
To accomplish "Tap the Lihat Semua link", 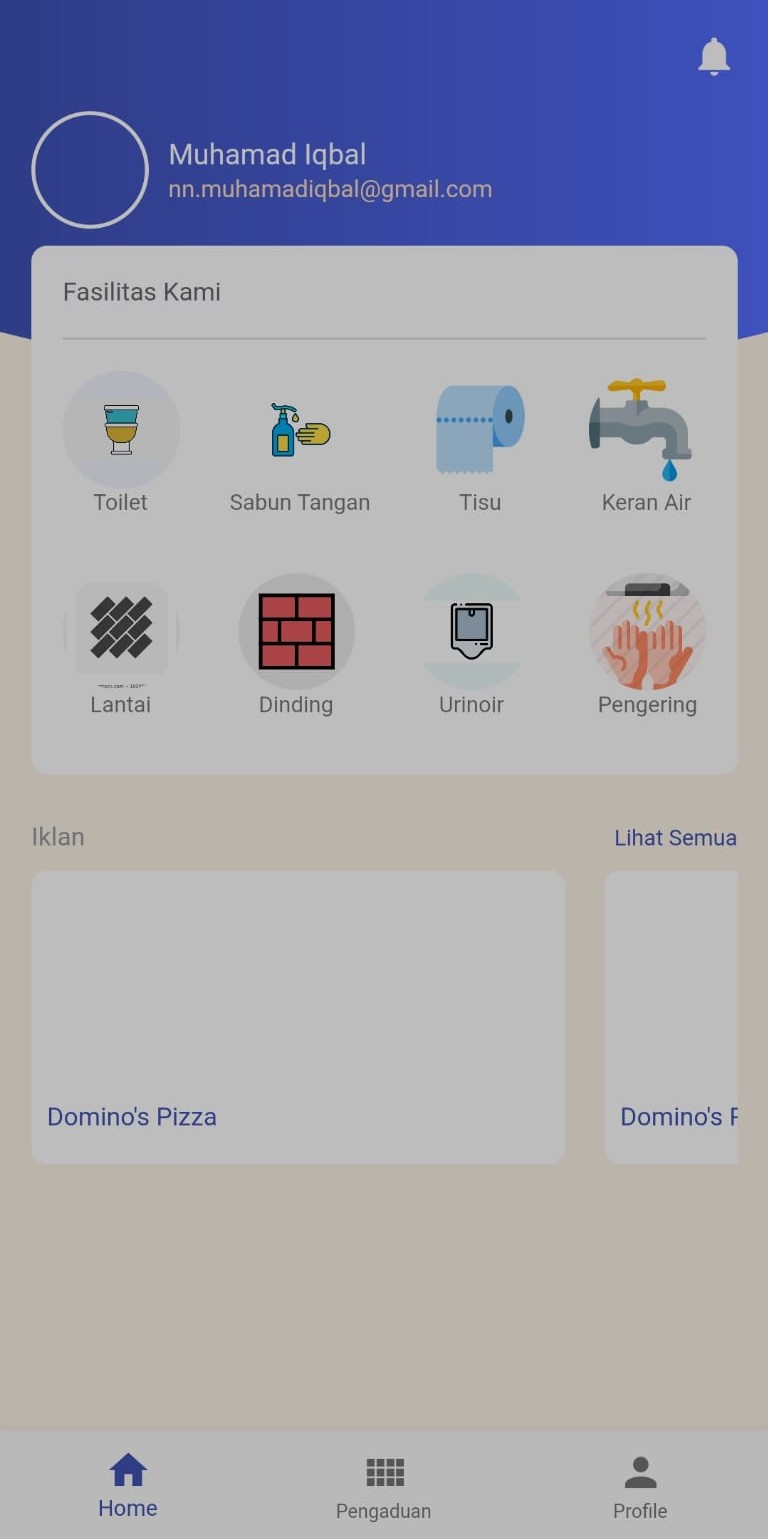I will coord(675,838).
